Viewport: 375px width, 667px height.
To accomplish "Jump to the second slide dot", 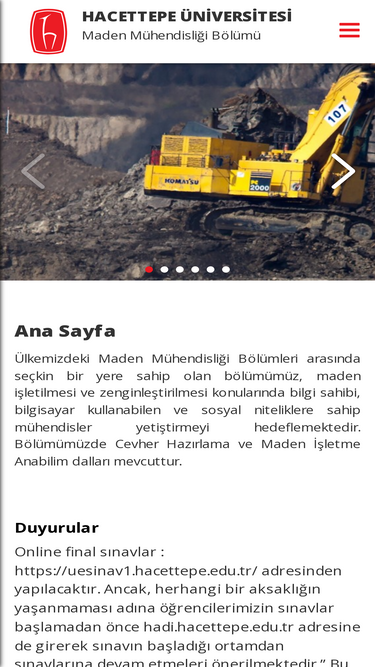I will click(164, 269).
